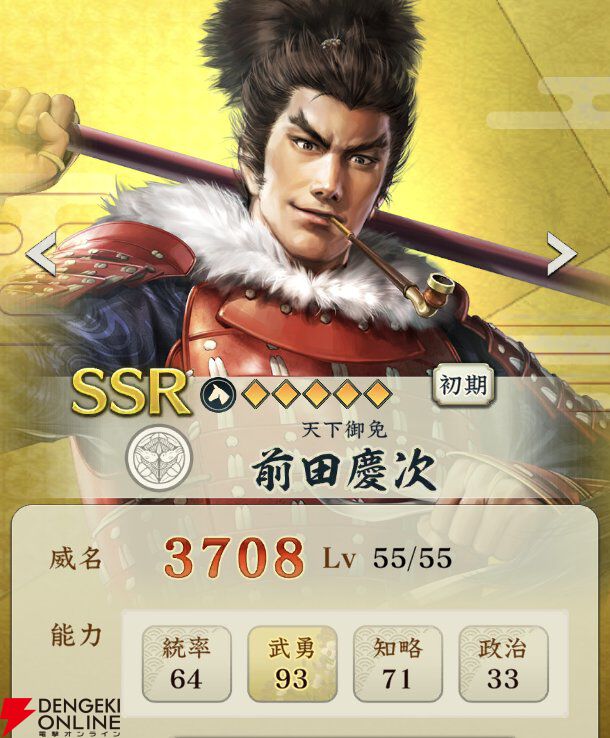The width and height of the screenshot is (610, 738).
Task: Tap the 初期 button
Action: tap(464, 386)
